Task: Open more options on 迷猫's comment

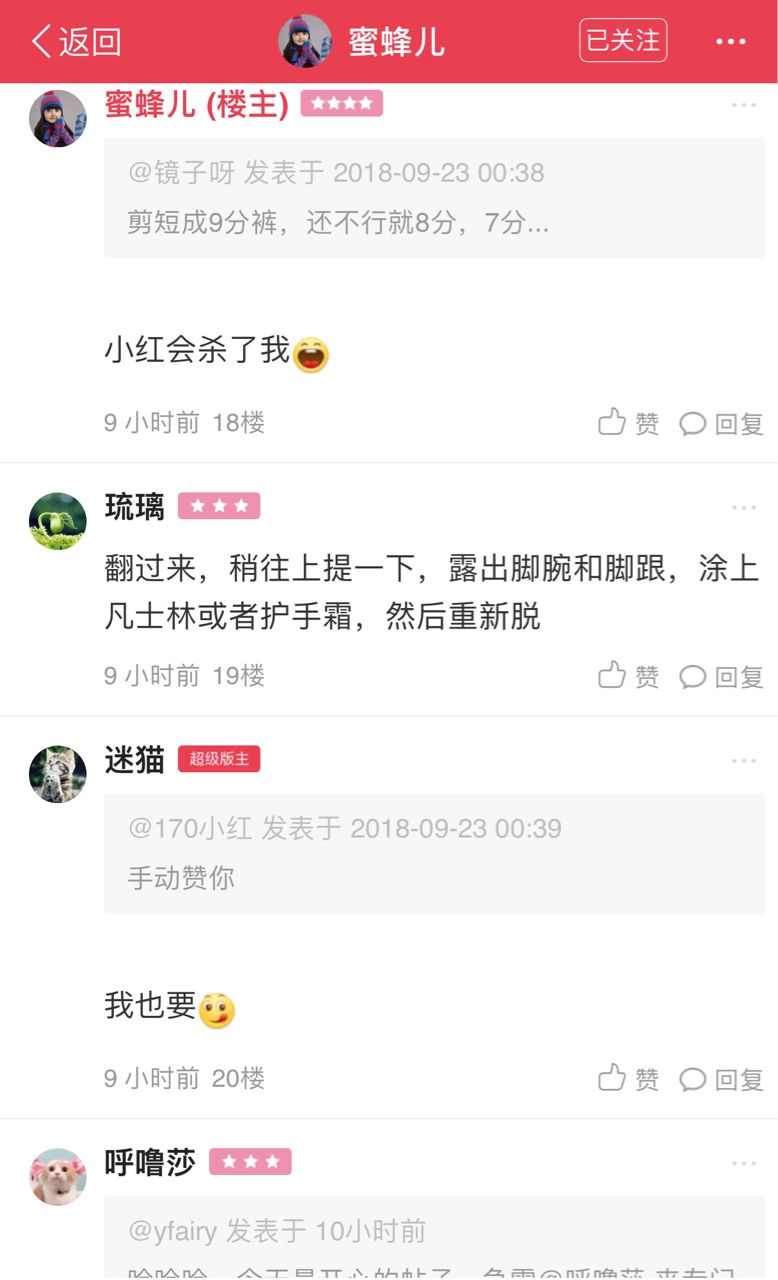Action: pos(744,761)
